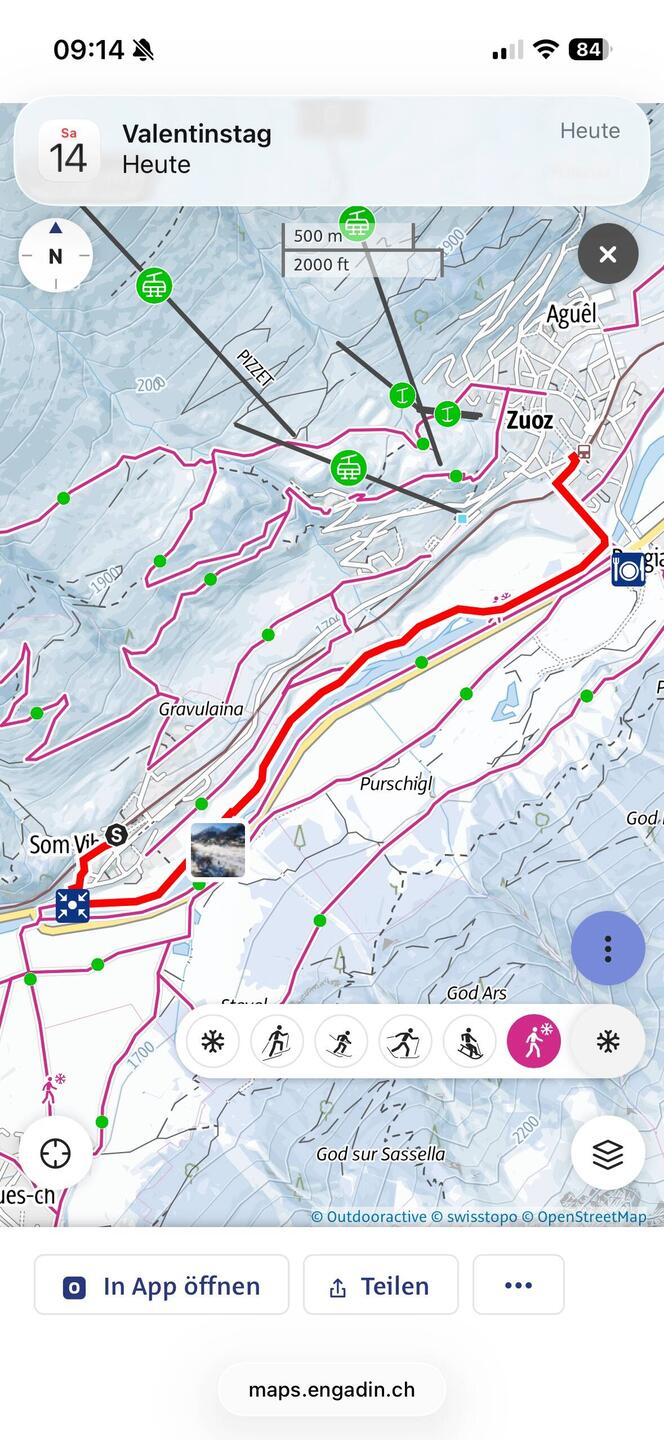Select the sledding activity filter

pos(470,1043)
